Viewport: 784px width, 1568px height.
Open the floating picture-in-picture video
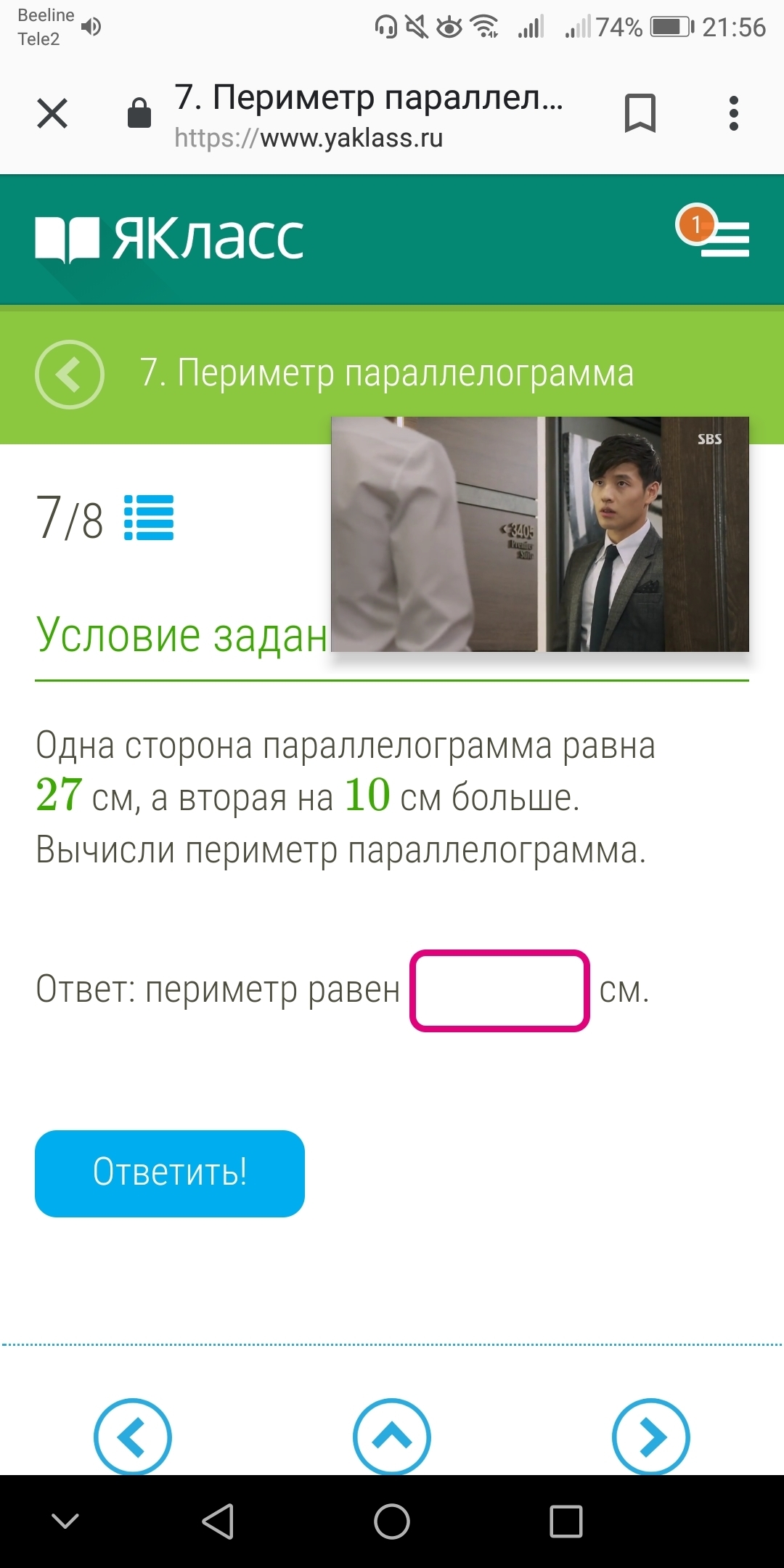coord(539,534)
